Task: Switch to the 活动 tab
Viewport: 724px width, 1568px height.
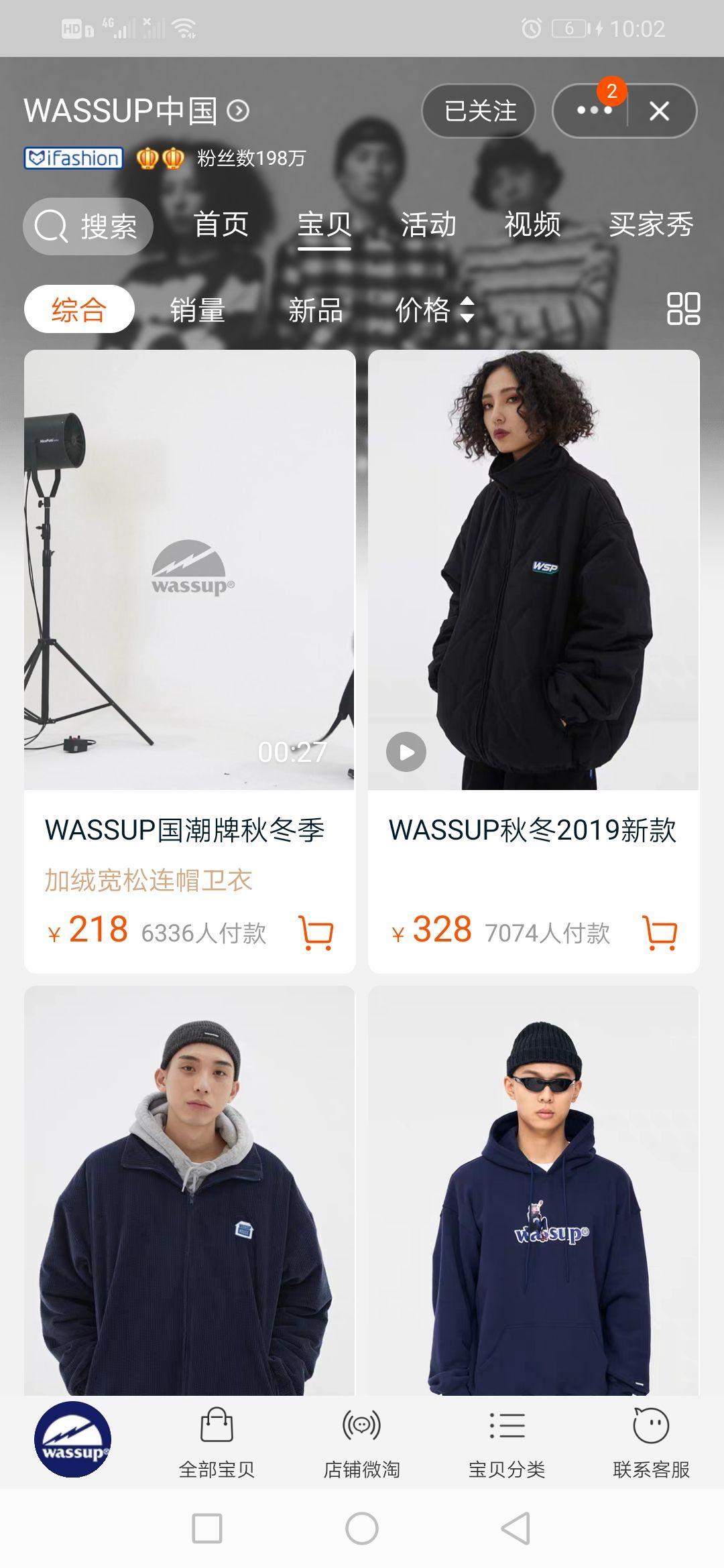Action: (428, 225)
